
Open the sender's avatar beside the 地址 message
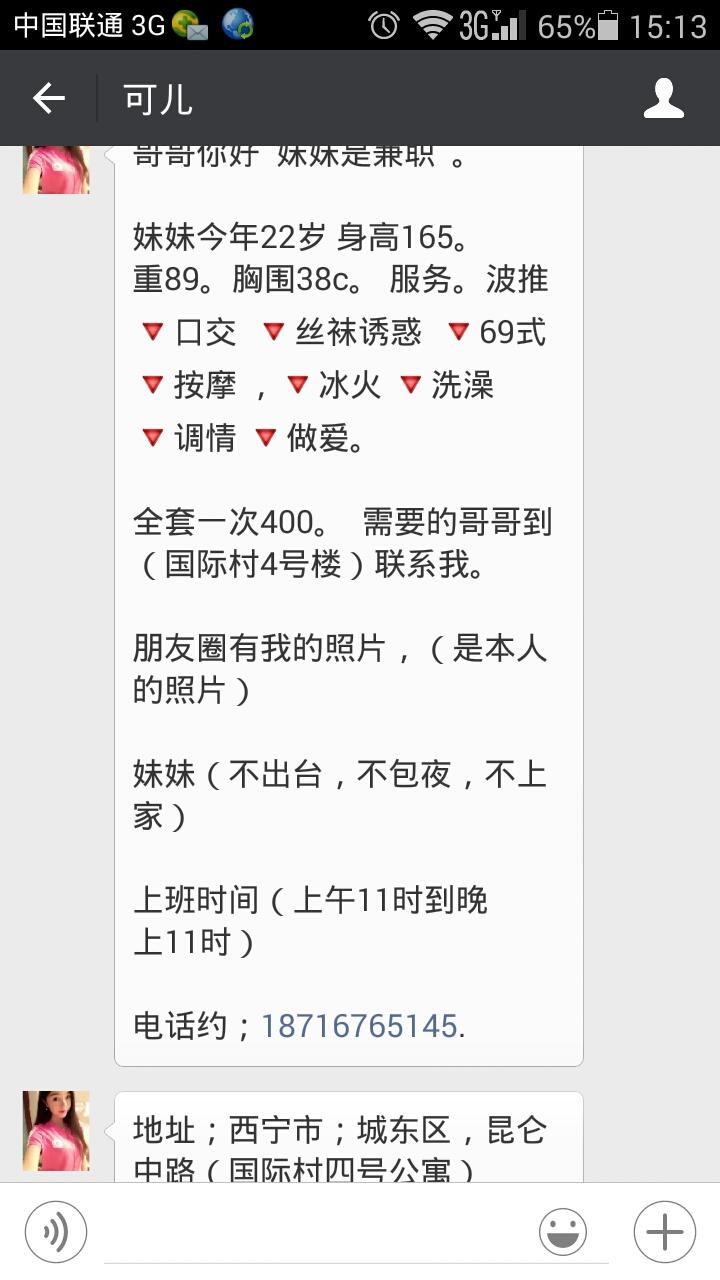[x=56, y=1131]
